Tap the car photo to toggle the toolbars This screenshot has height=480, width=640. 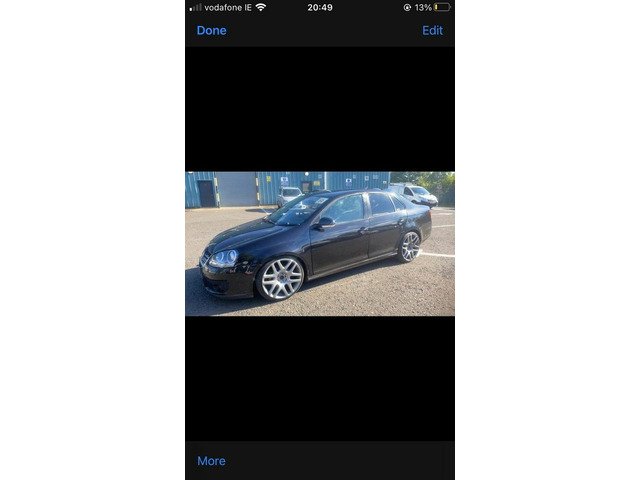[320, 244]
